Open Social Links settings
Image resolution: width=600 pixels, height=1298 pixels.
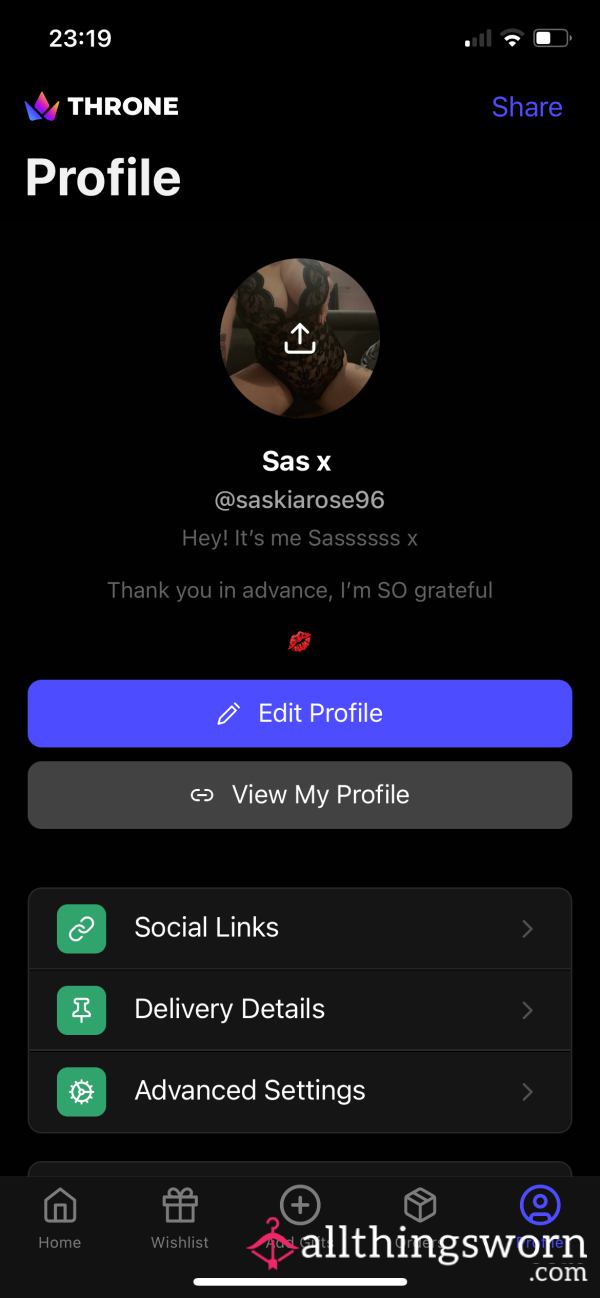pos(300,928)
